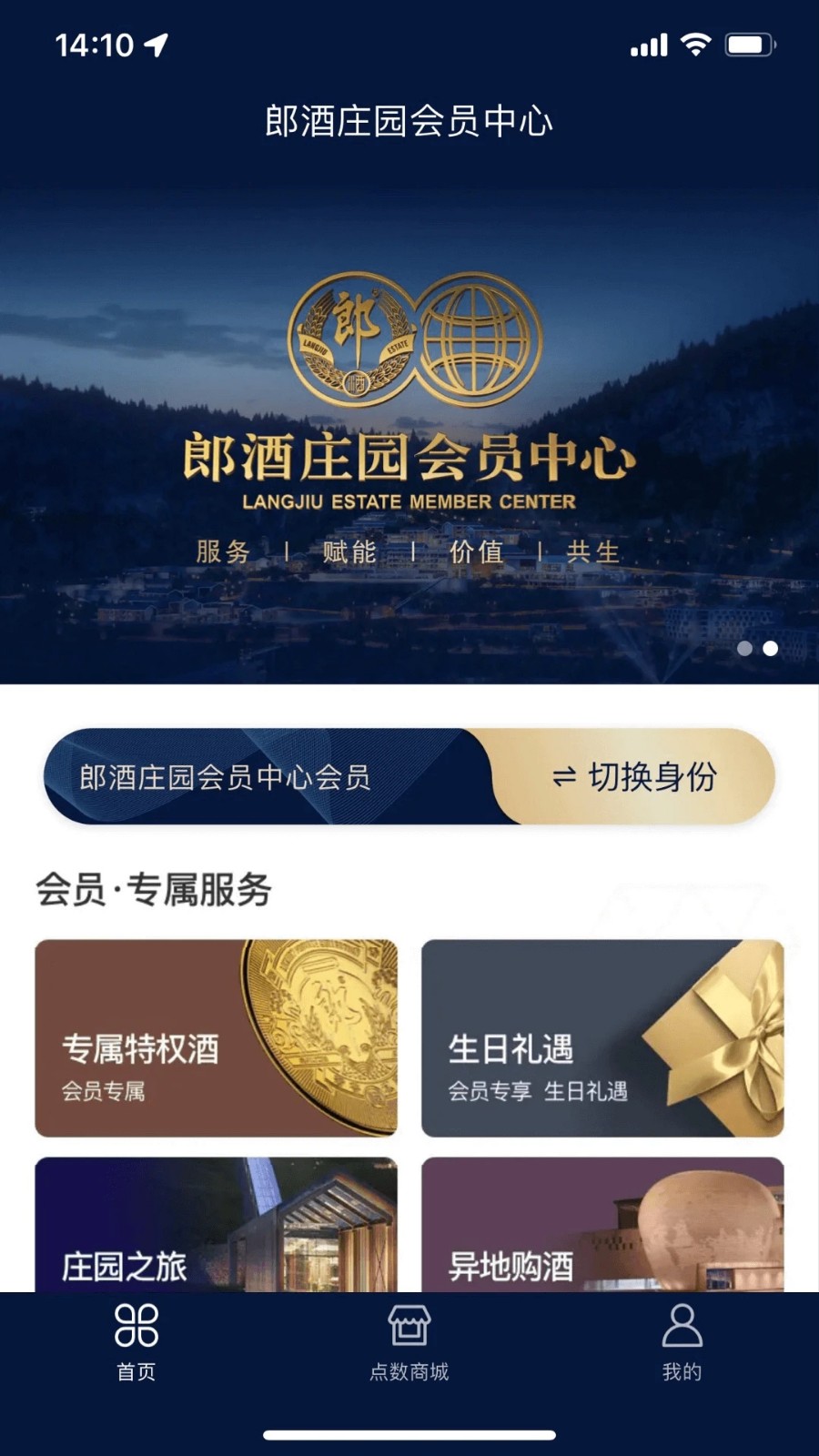Viewport: 819px width, 1456px height.
Task: Tap the 切换身份 switch identity button
Action: click(x=635, y=777)
